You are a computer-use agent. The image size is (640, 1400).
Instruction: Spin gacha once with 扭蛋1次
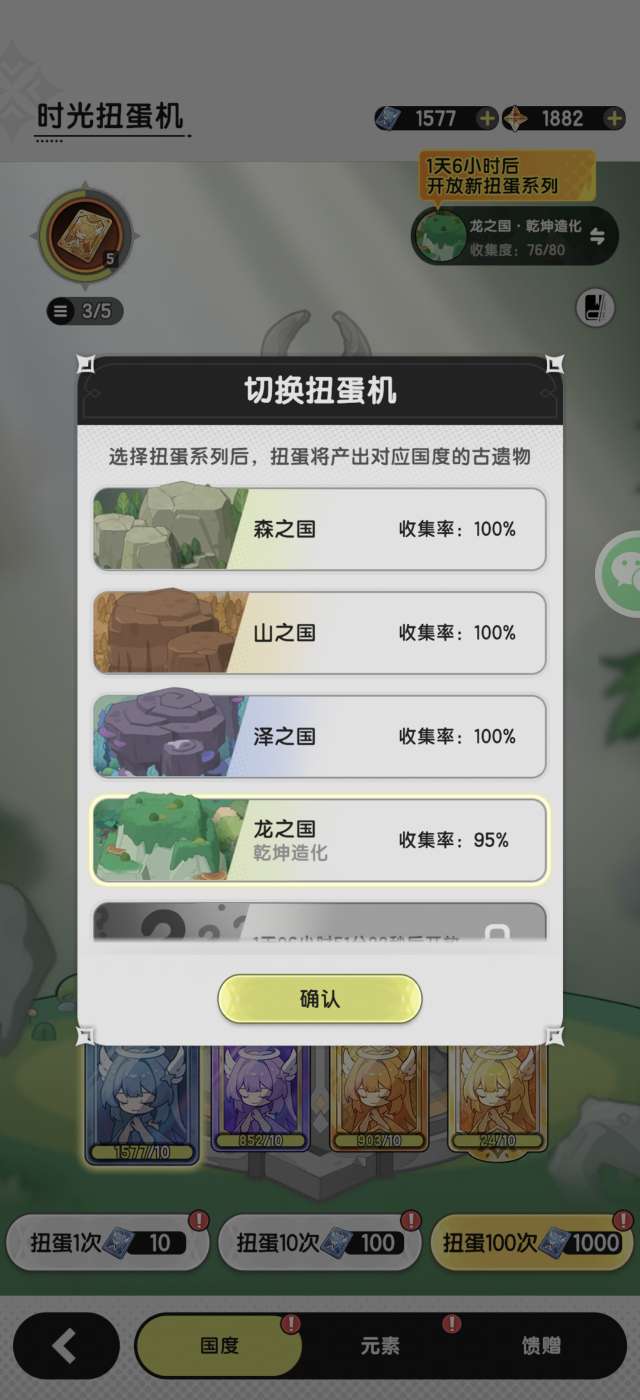pyautogui.click(x=107, y=1243)
